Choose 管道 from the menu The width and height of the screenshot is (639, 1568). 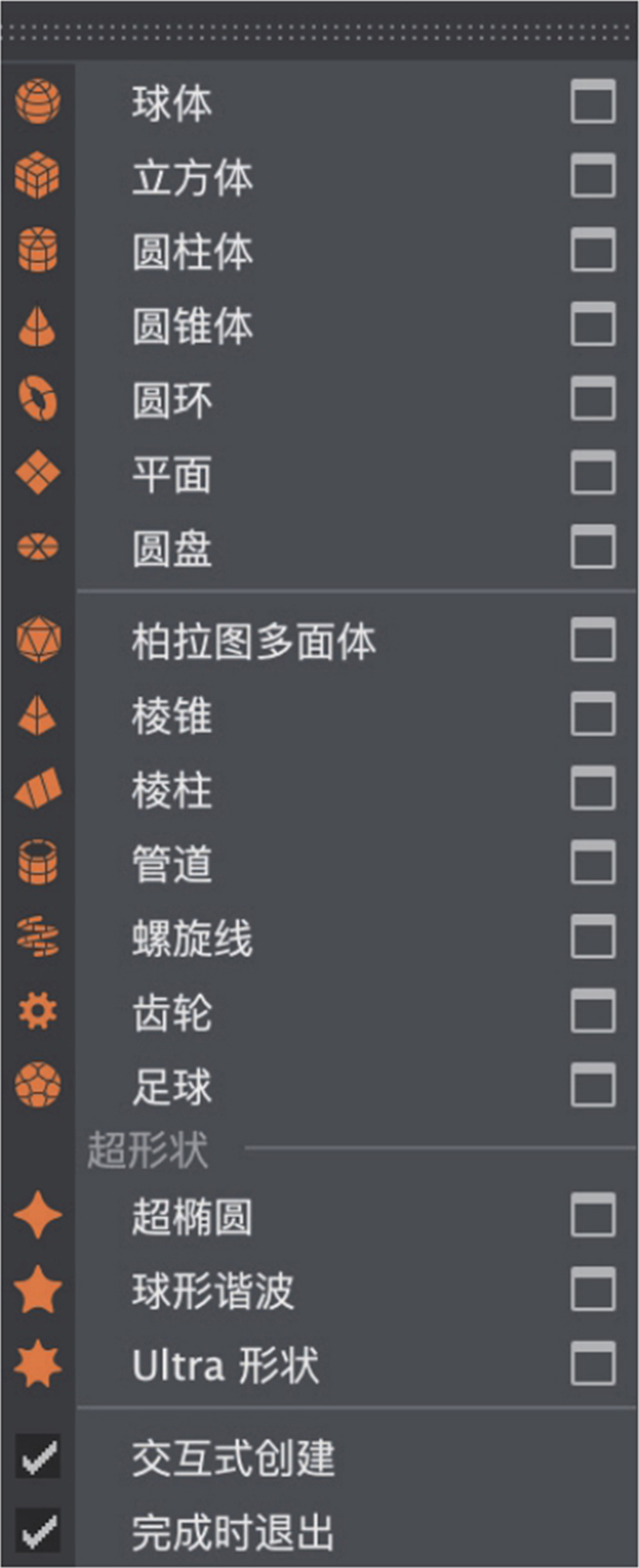point(172,864)
